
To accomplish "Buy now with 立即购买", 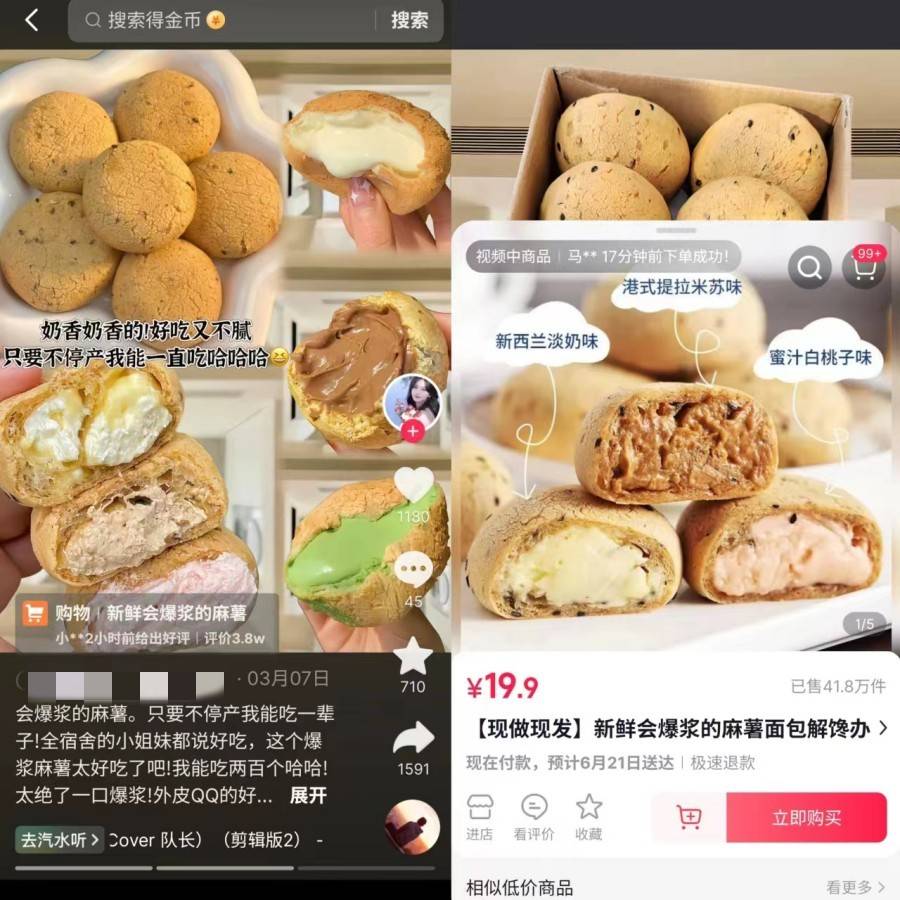I will point(806,817).
